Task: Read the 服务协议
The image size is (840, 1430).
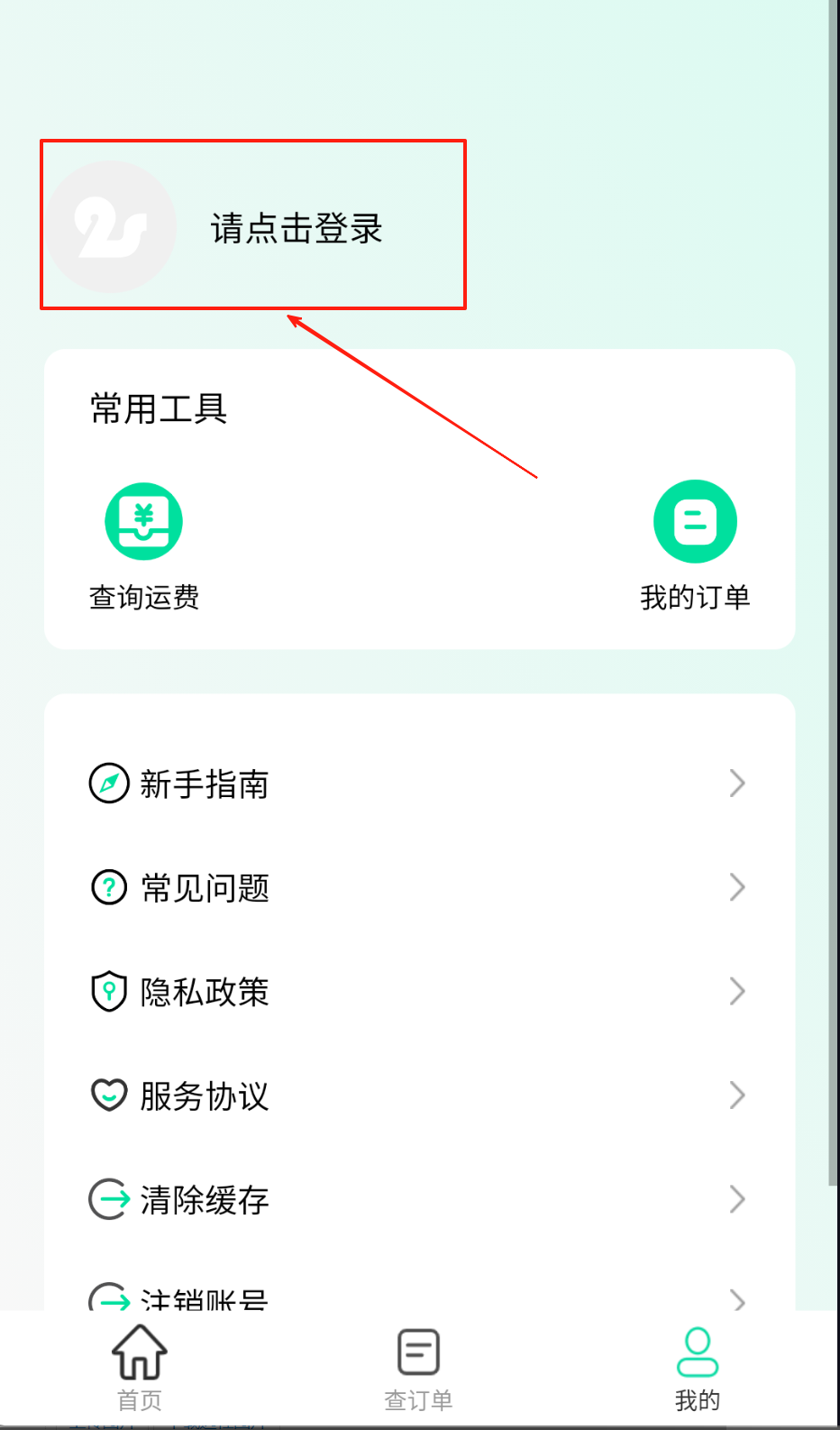Action: click(418, 1095)
